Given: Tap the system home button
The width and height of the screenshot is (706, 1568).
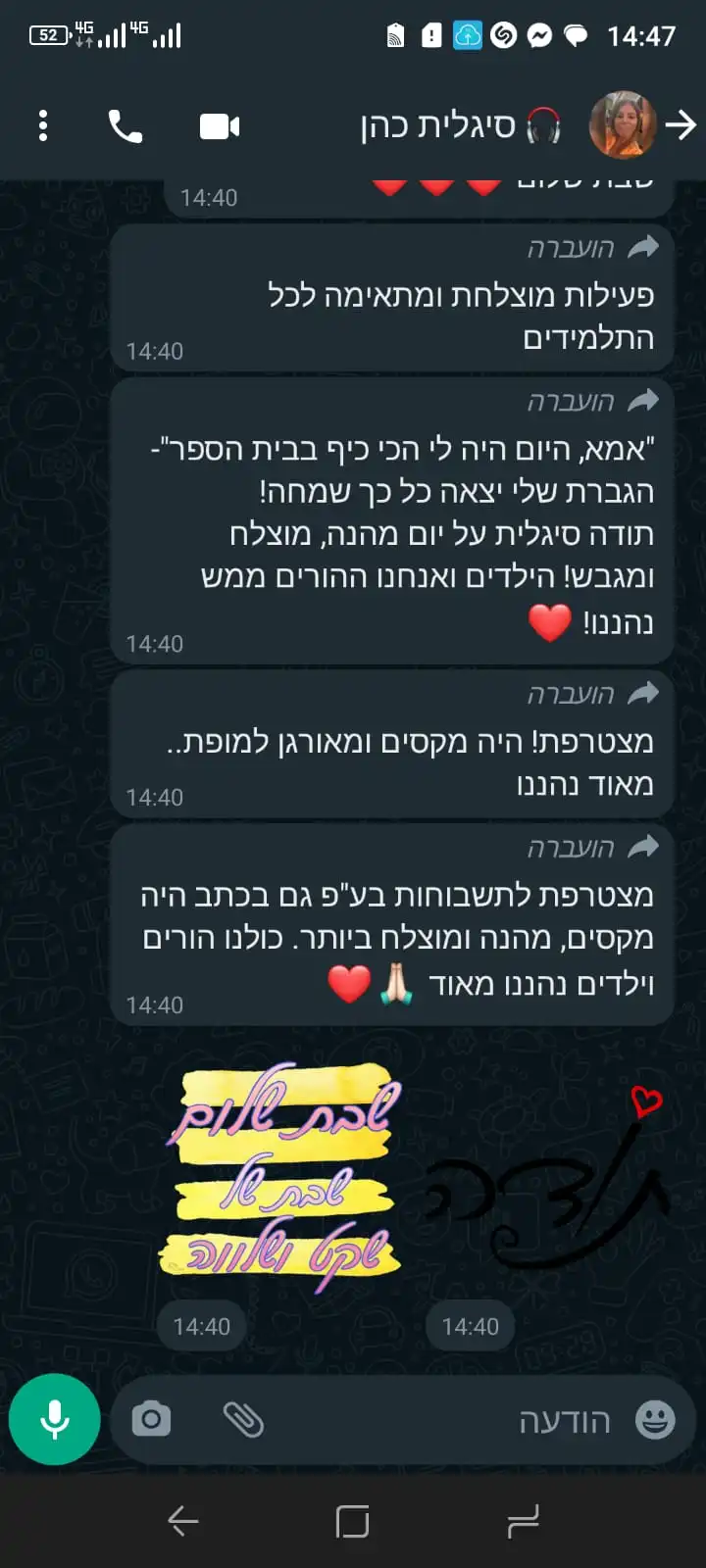Looking at the screenshot, I should pos(352,1521).
